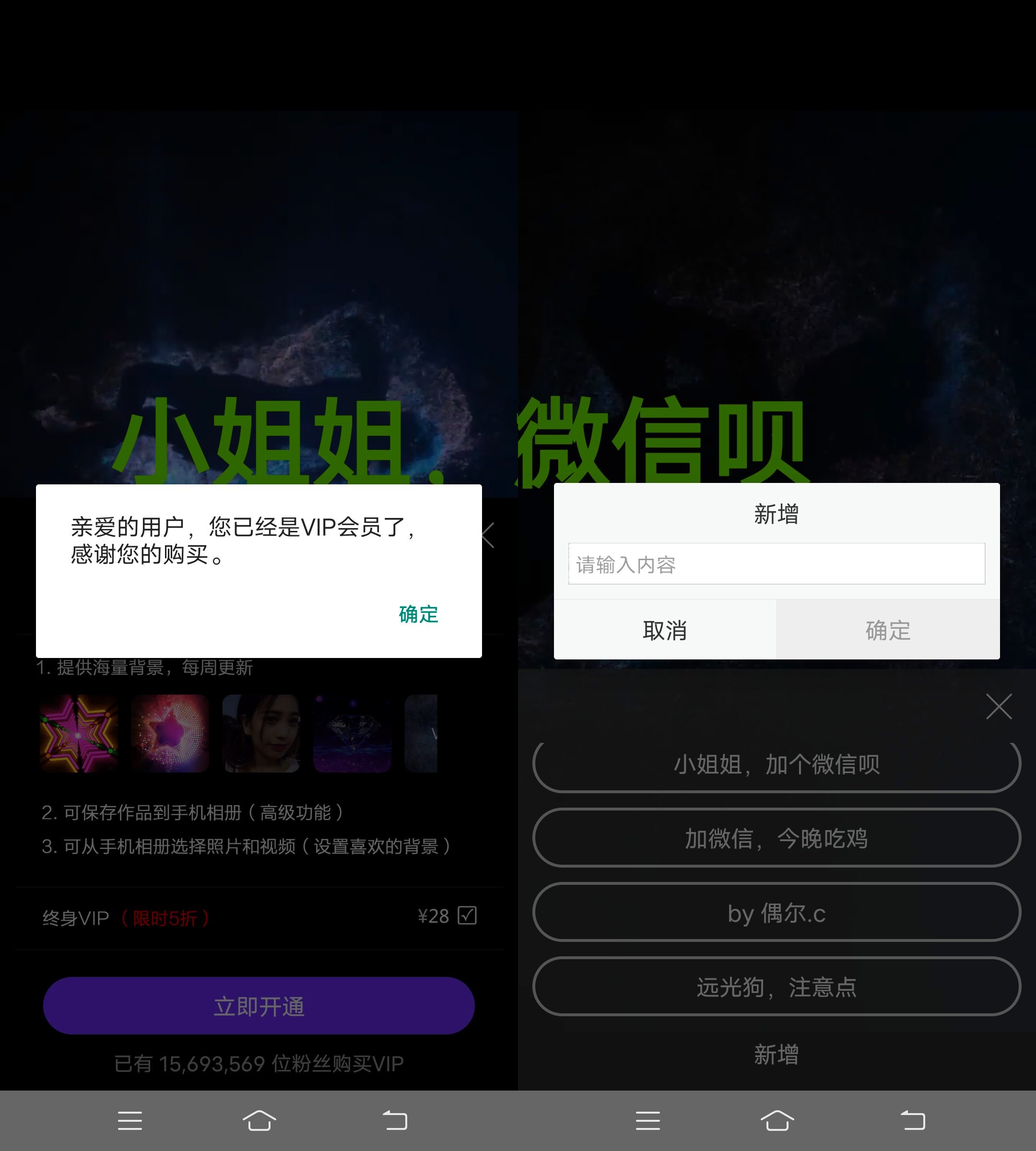Choose the phrase 加微信，今晚吃鸡
The height and width of the screenshot is (1151, 1036).
[x=776, y=838]
